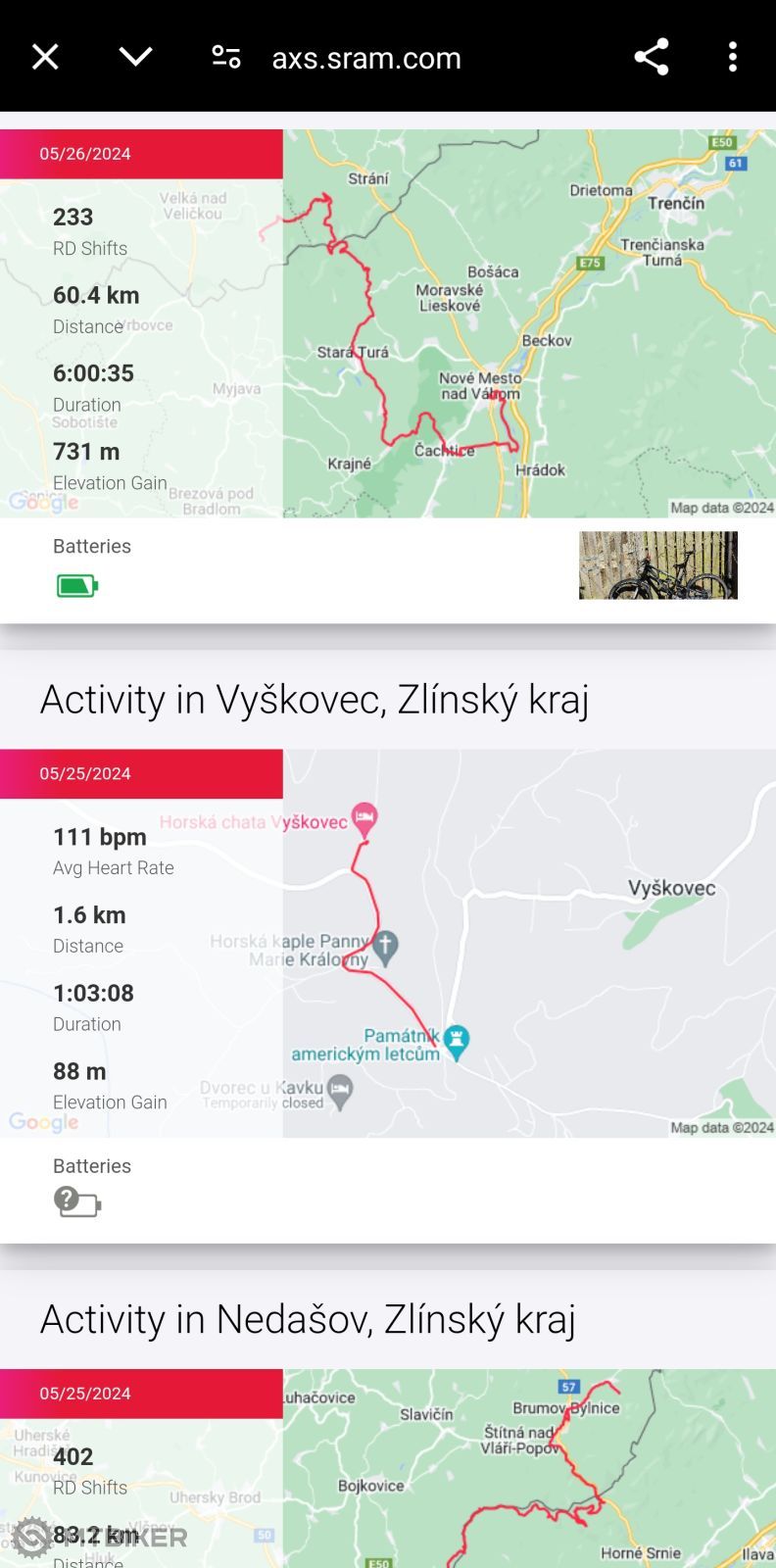Minimize the tab with the down chevron

coord(135,57)
